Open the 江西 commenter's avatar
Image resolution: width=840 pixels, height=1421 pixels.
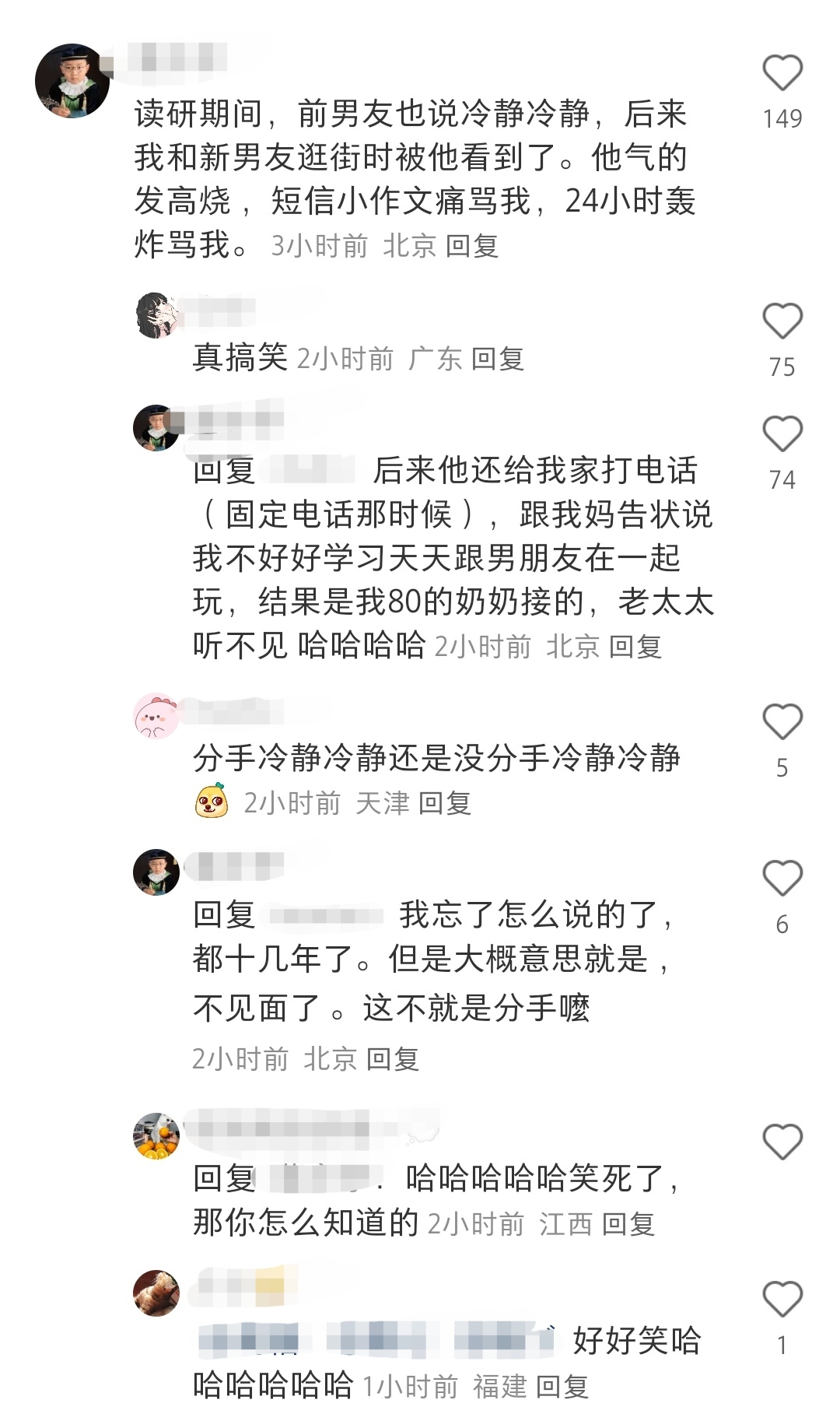coord(156,1136)
